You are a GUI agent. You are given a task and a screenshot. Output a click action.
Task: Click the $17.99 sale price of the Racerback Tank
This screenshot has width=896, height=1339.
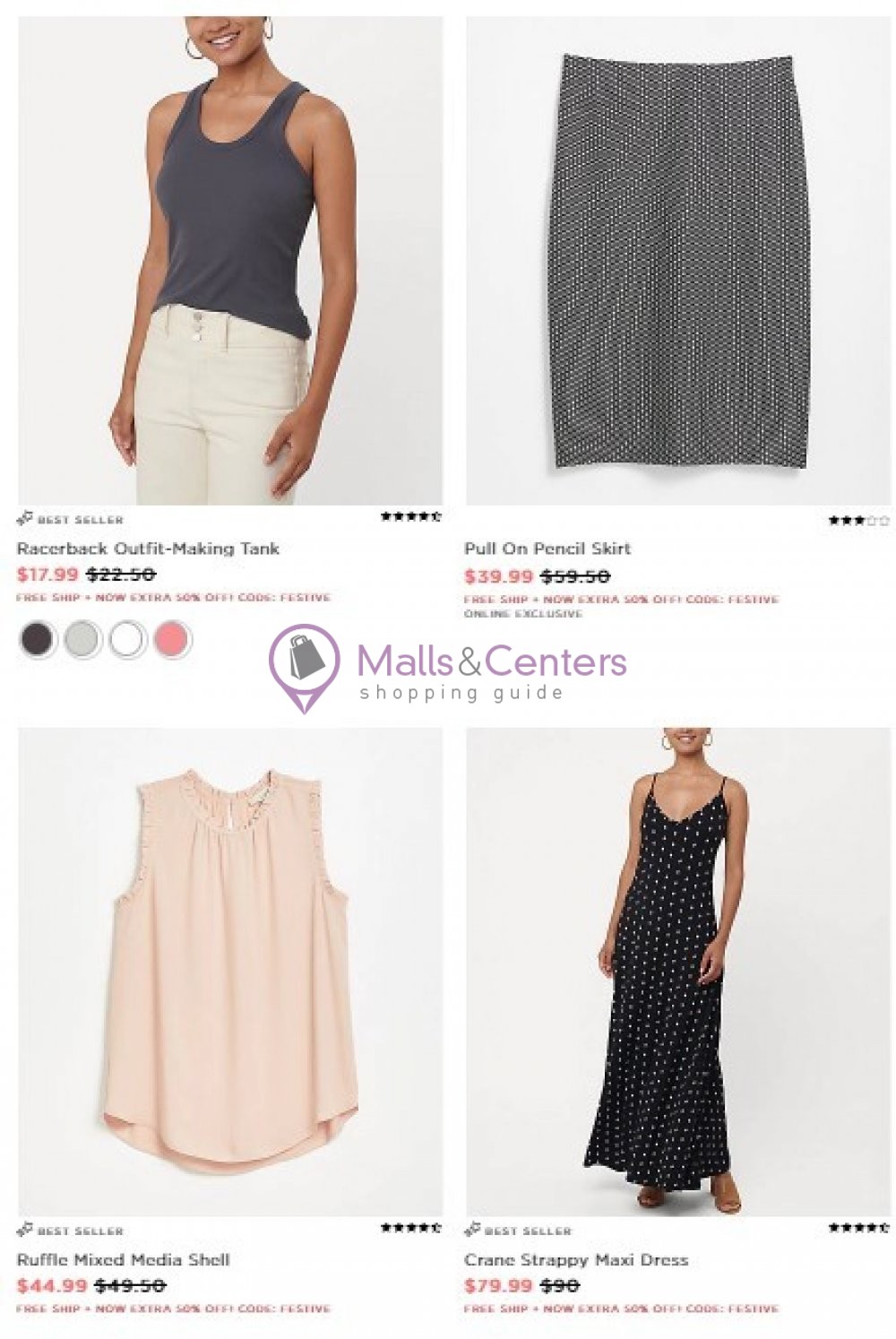coord(48,574)
